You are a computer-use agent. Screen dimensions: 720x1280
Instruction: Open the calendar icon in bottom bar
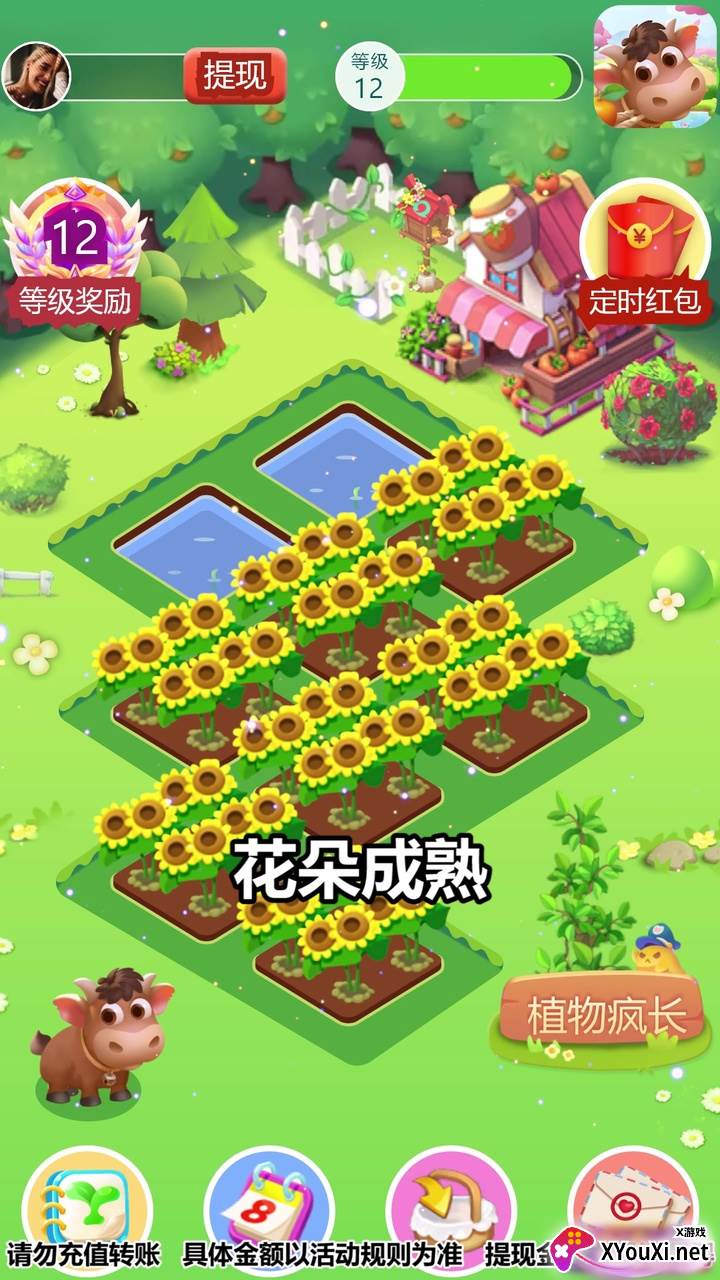[269, 1205]
